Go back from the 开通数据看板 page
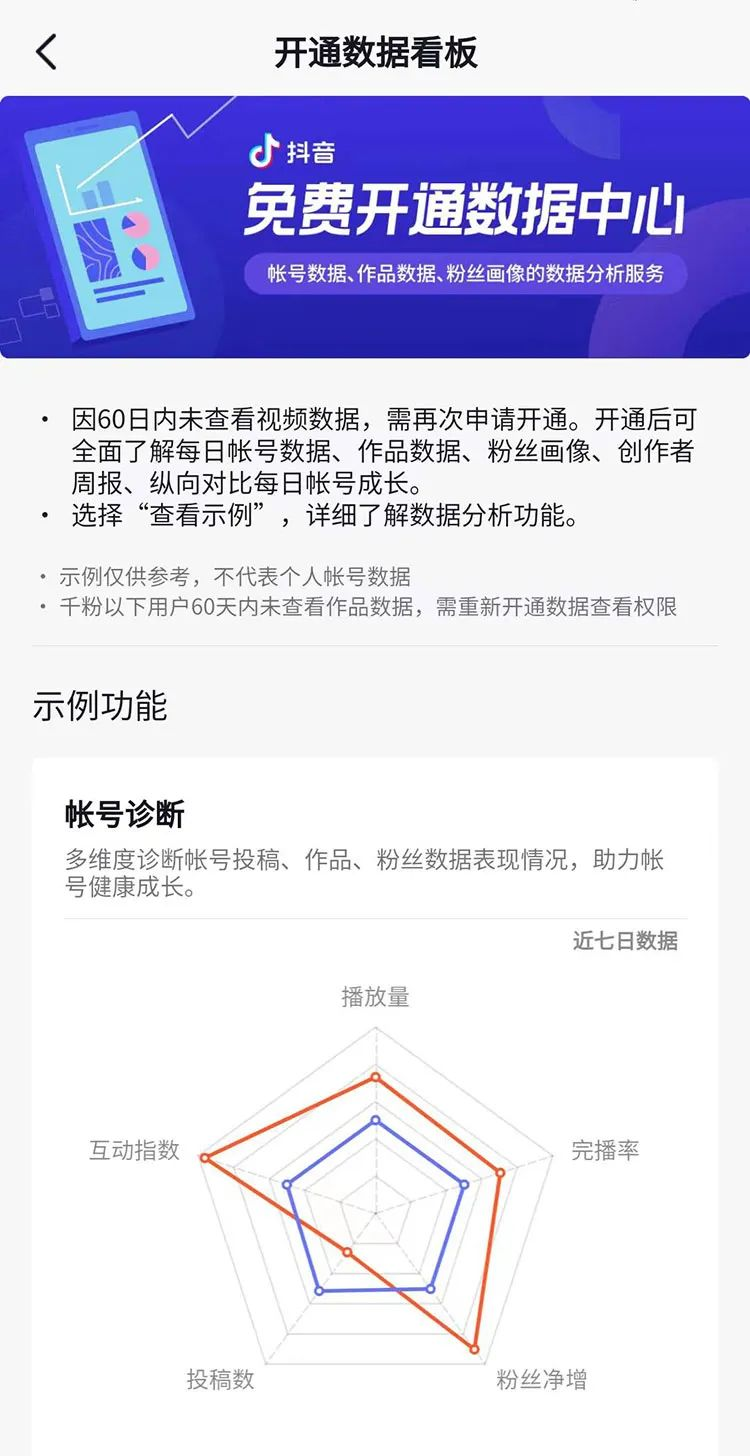The image size is (750, 1456). coord(46,52)
